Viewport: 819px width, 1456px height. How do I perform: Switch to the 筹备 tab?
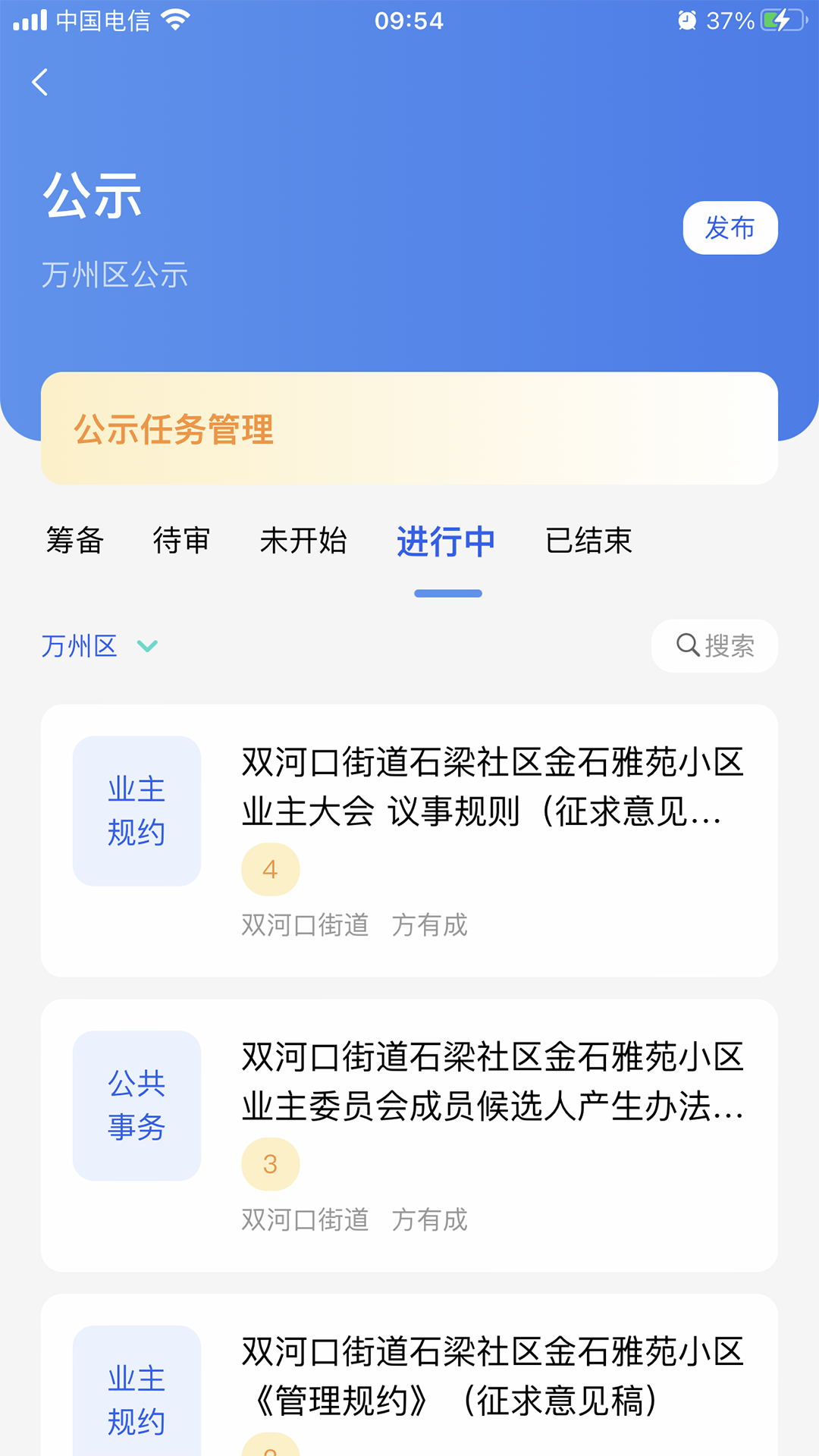click(x=74, y=541)
